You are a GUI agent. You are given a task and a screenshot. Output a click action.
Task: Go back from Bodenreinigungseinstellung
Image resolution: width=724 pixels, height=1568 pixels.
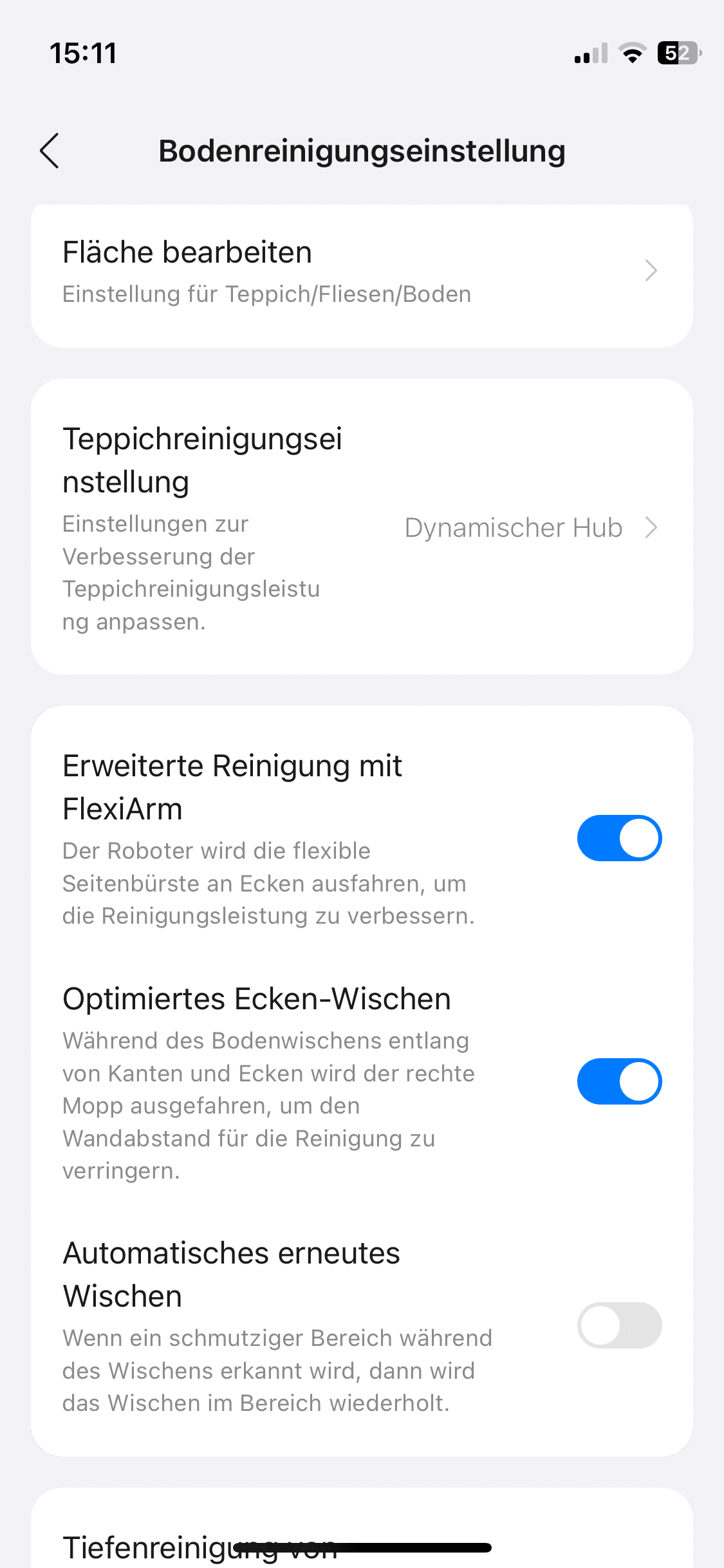50,151
